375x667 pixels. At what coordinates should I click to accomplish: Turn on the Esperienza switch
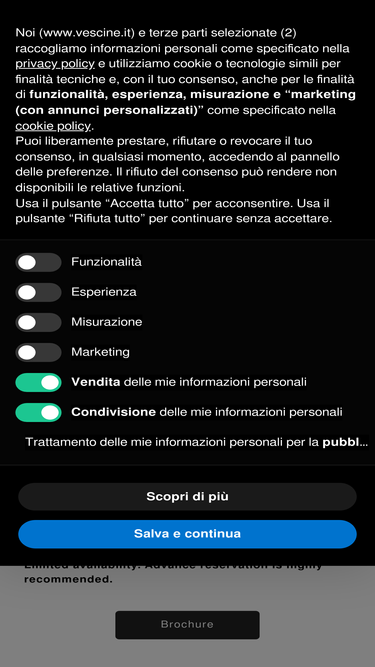pyautogui.click(x=38, y=293)
